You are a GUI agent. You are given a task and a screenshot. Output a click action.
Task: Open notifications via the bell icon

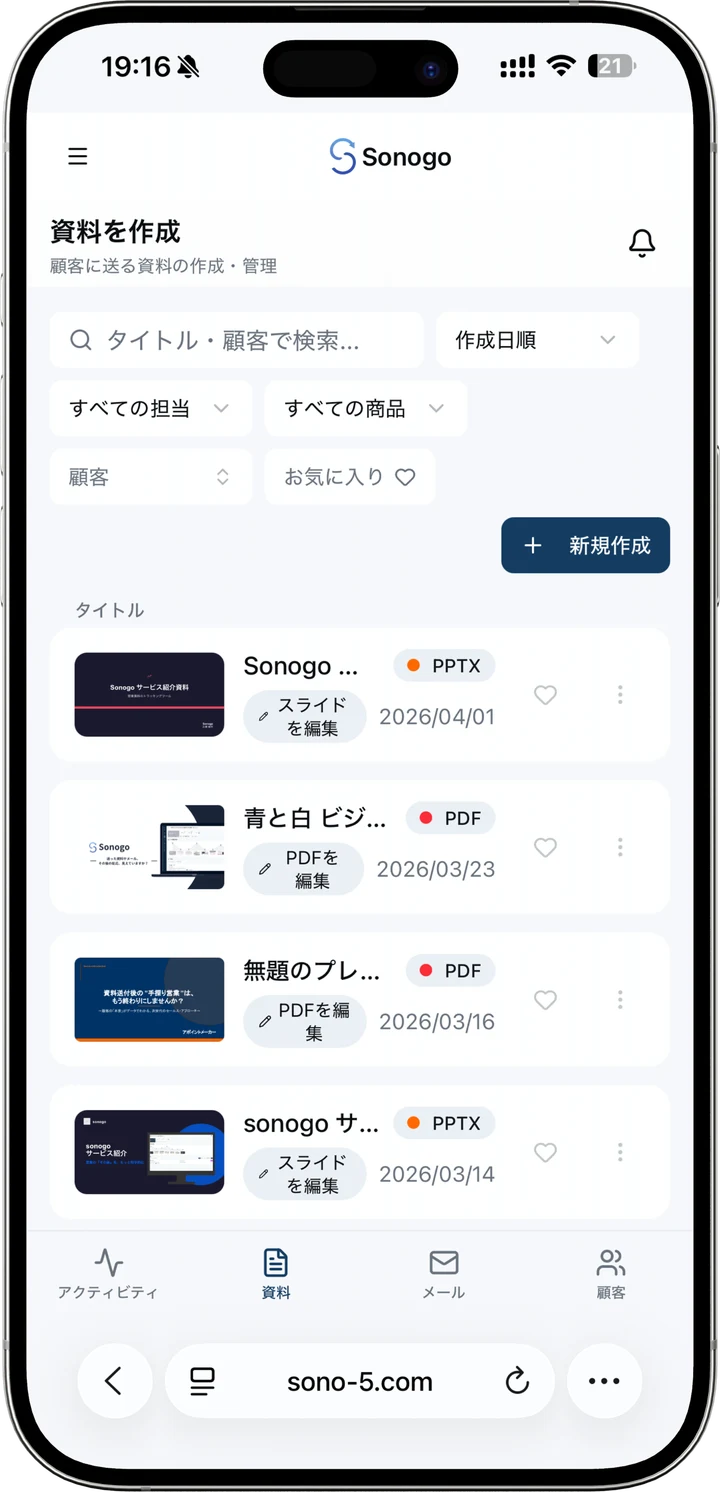click(x=643, y=243)
